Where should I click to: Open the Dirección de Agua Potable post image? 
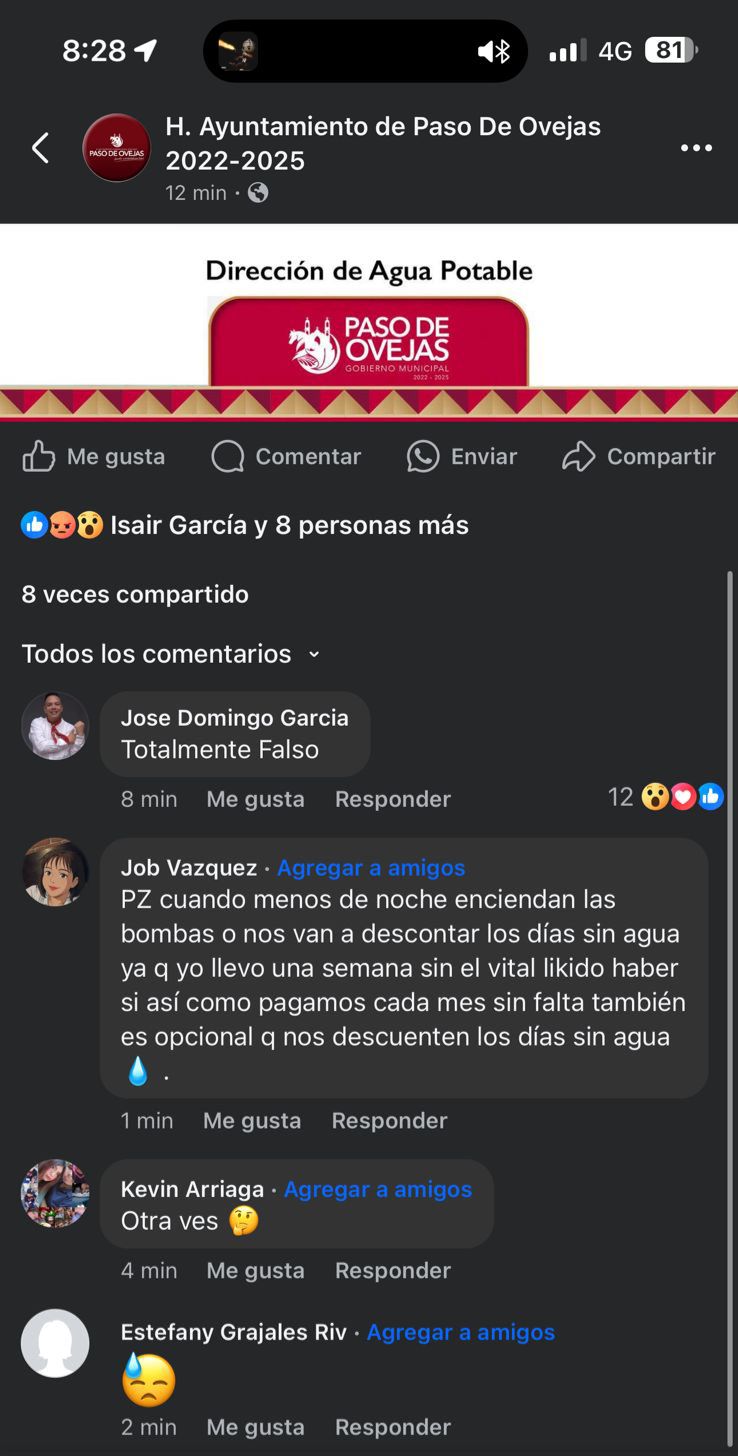369,322
